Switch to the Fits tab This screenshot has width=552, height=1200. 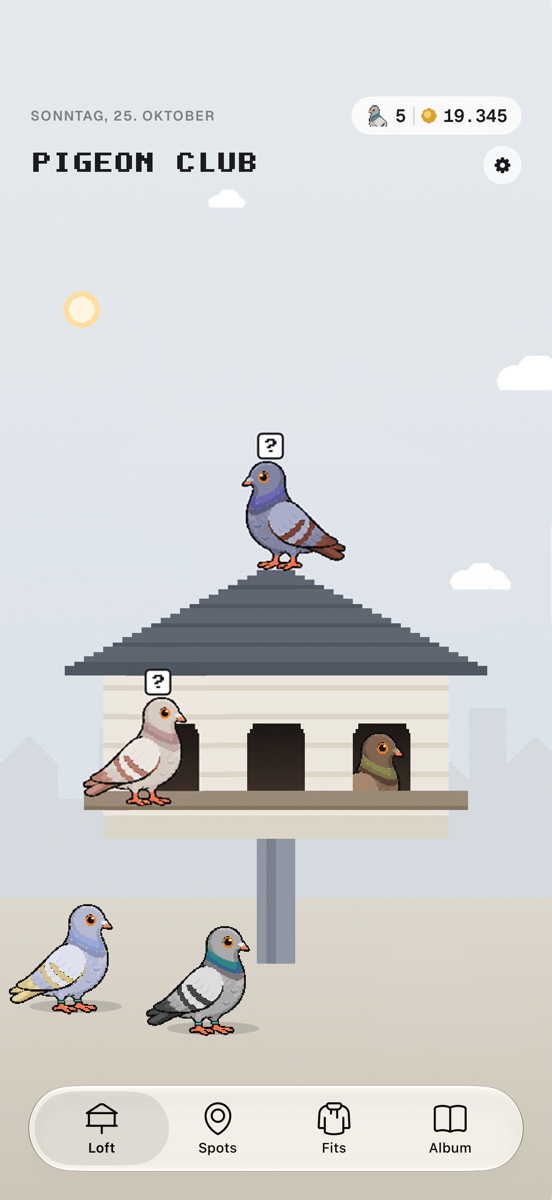pyautogui.click(x=334, y=1129)
